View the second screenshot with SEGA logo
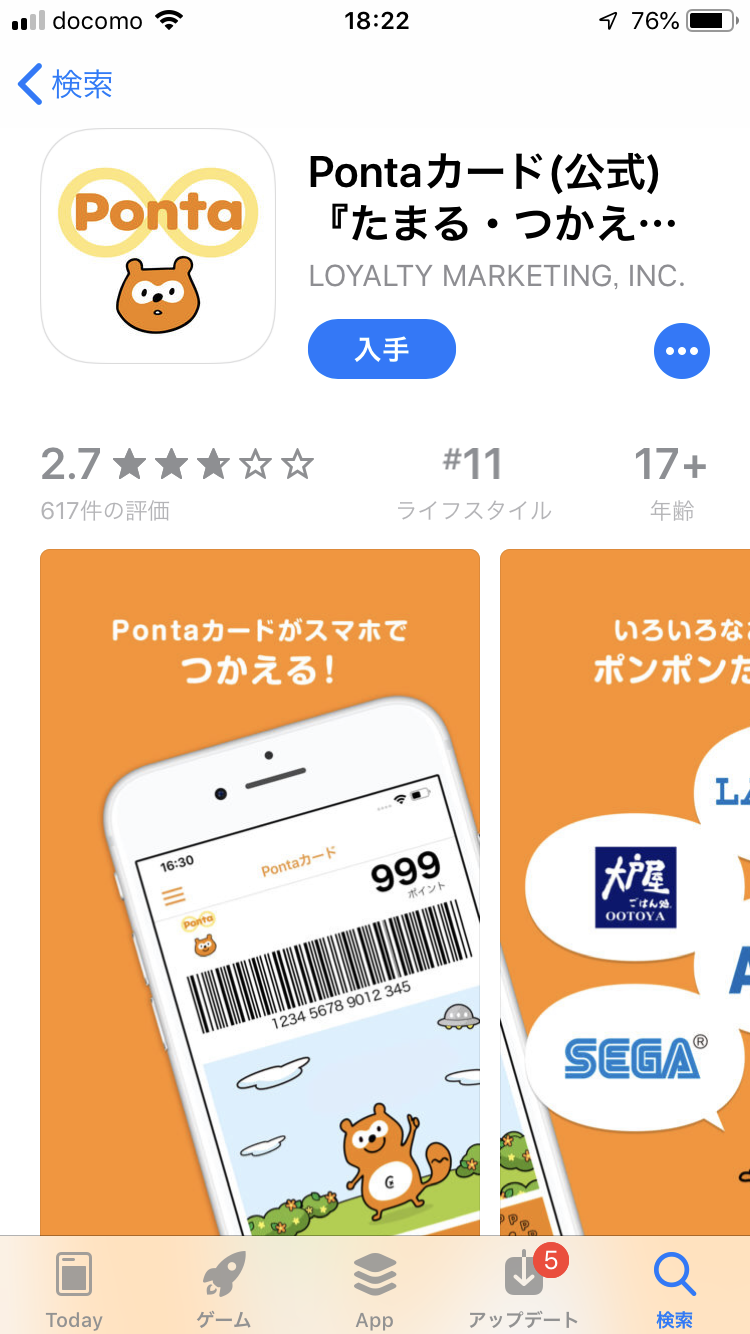Screen dimensions: 750x1334 click(625, 890)
